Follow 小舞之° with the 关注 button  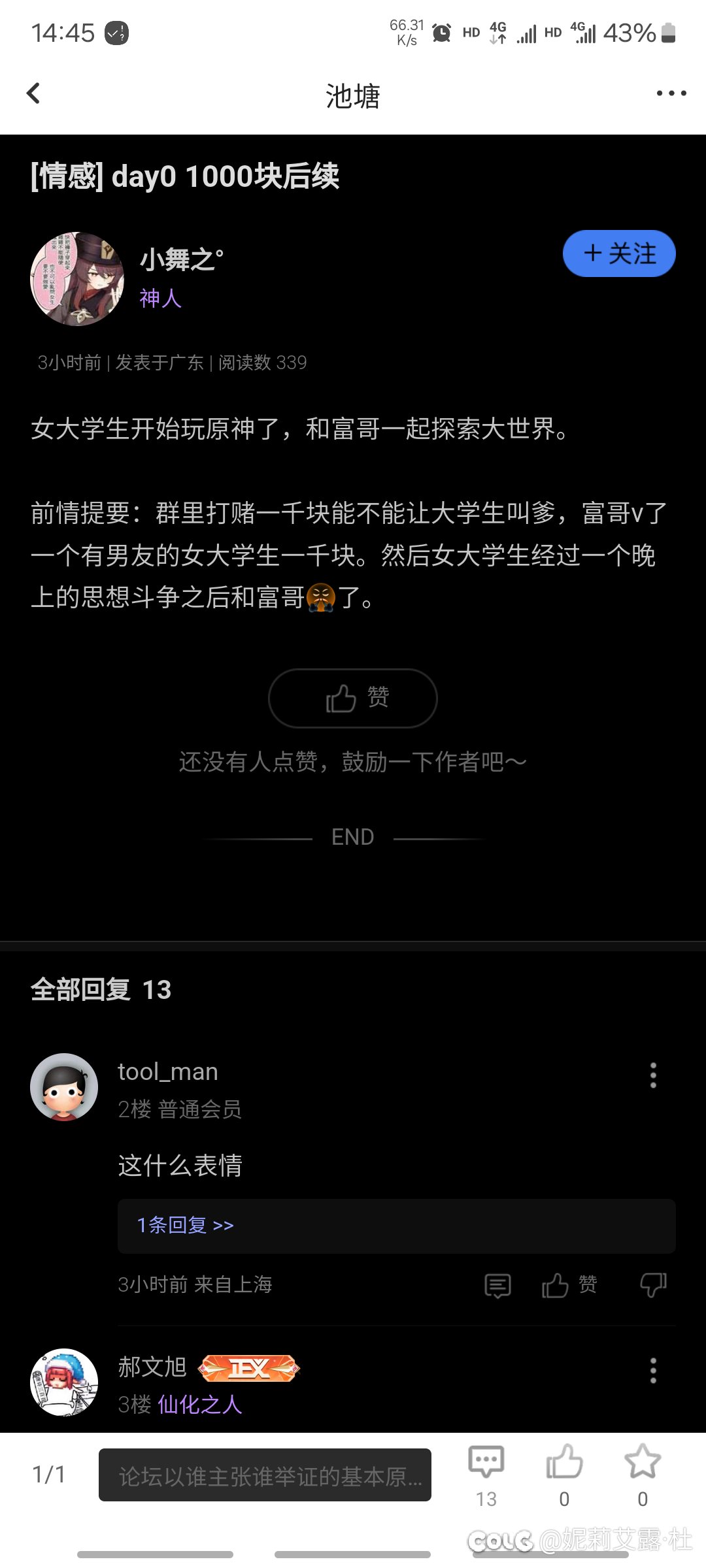[x=619, y=253]
